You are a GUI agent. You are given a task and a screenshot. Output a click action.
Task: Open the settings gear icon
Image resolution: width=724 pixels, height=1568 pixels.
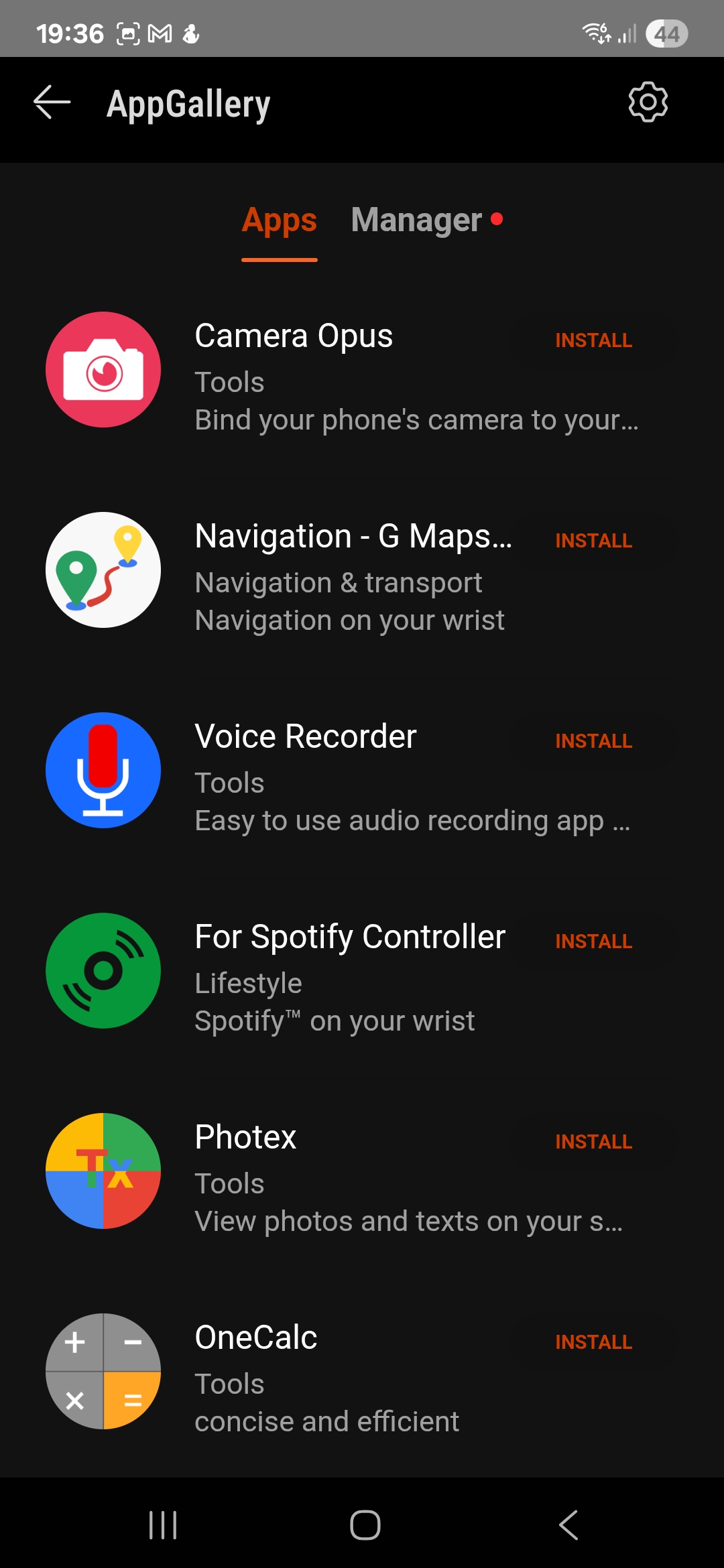pos(648,103)
